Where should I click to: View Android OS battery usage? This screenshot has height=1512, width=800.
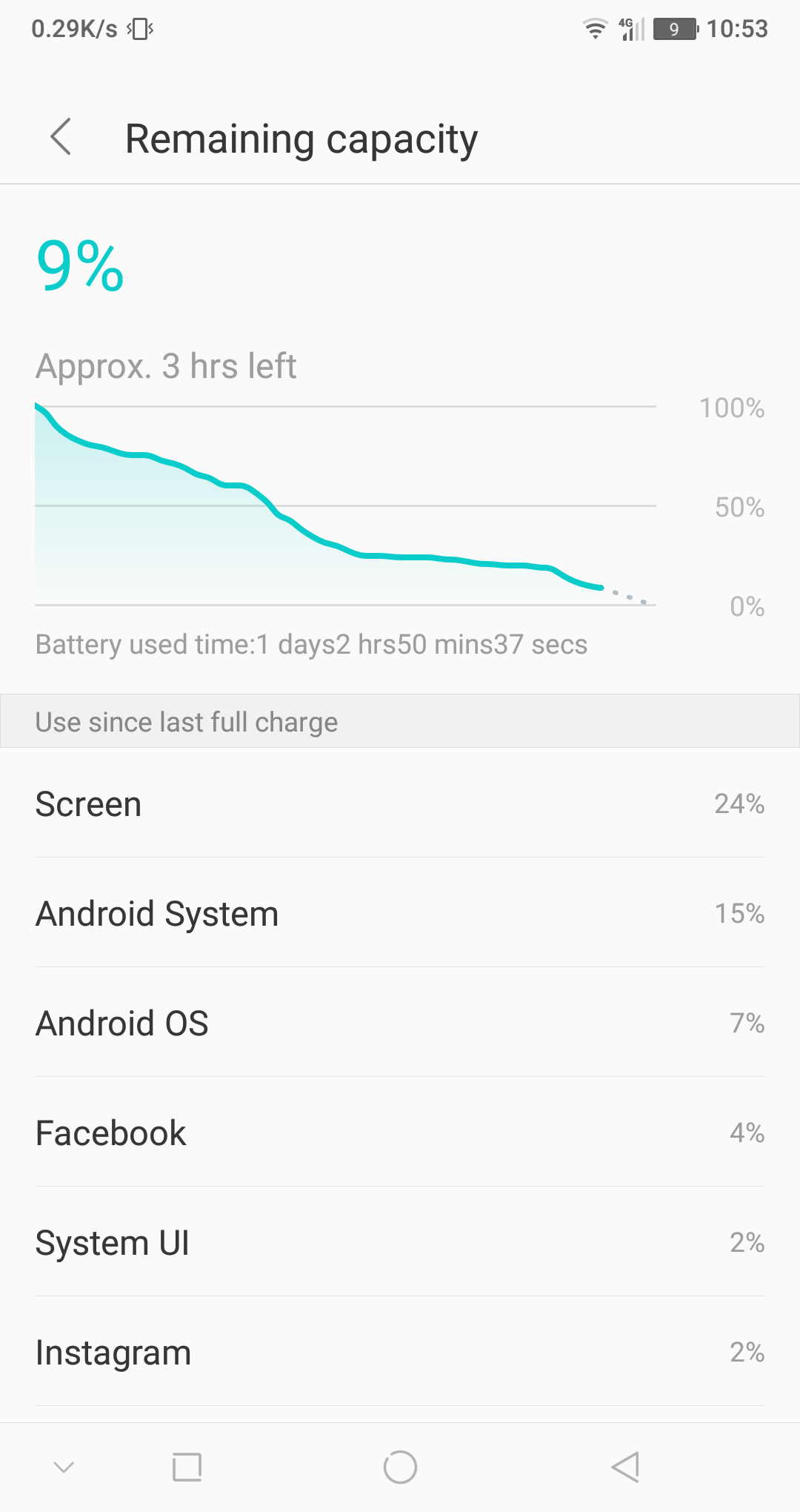click(400, 1023)
